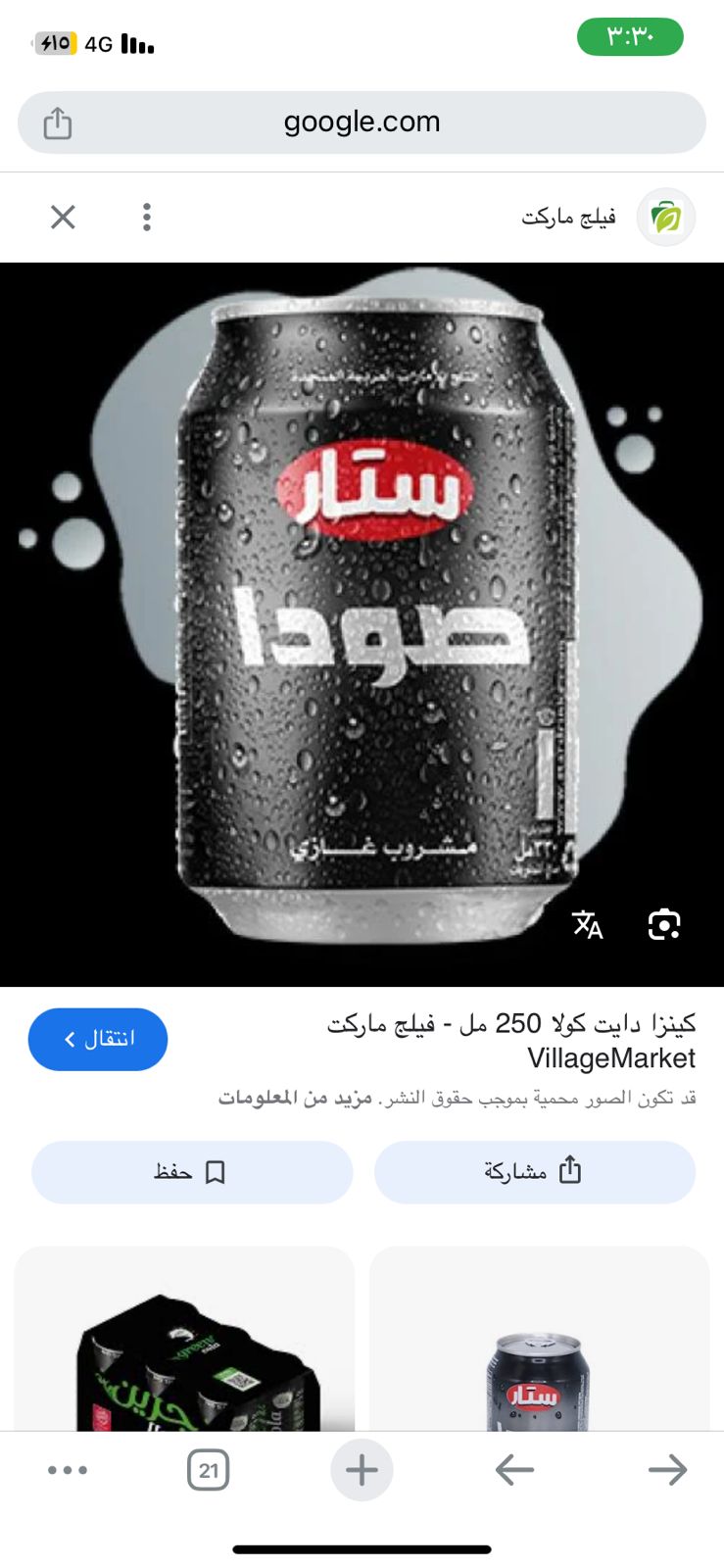The height and width of the screenshot is (1568, 724).
Task: Open the tab switcher showing 21 tabs
Action: point(208,1469)
